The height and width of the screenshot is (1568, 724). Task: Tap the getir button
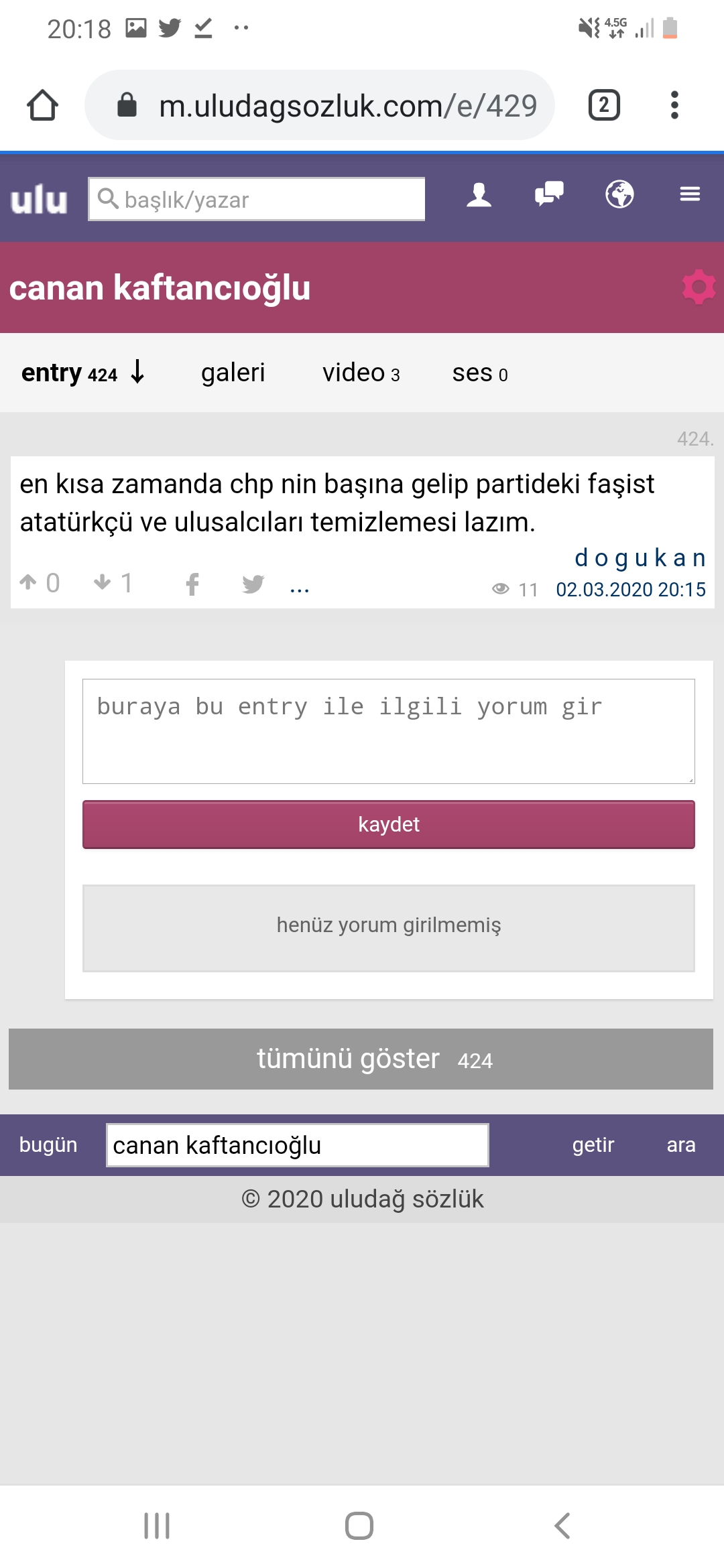[x=593, y=1145]
